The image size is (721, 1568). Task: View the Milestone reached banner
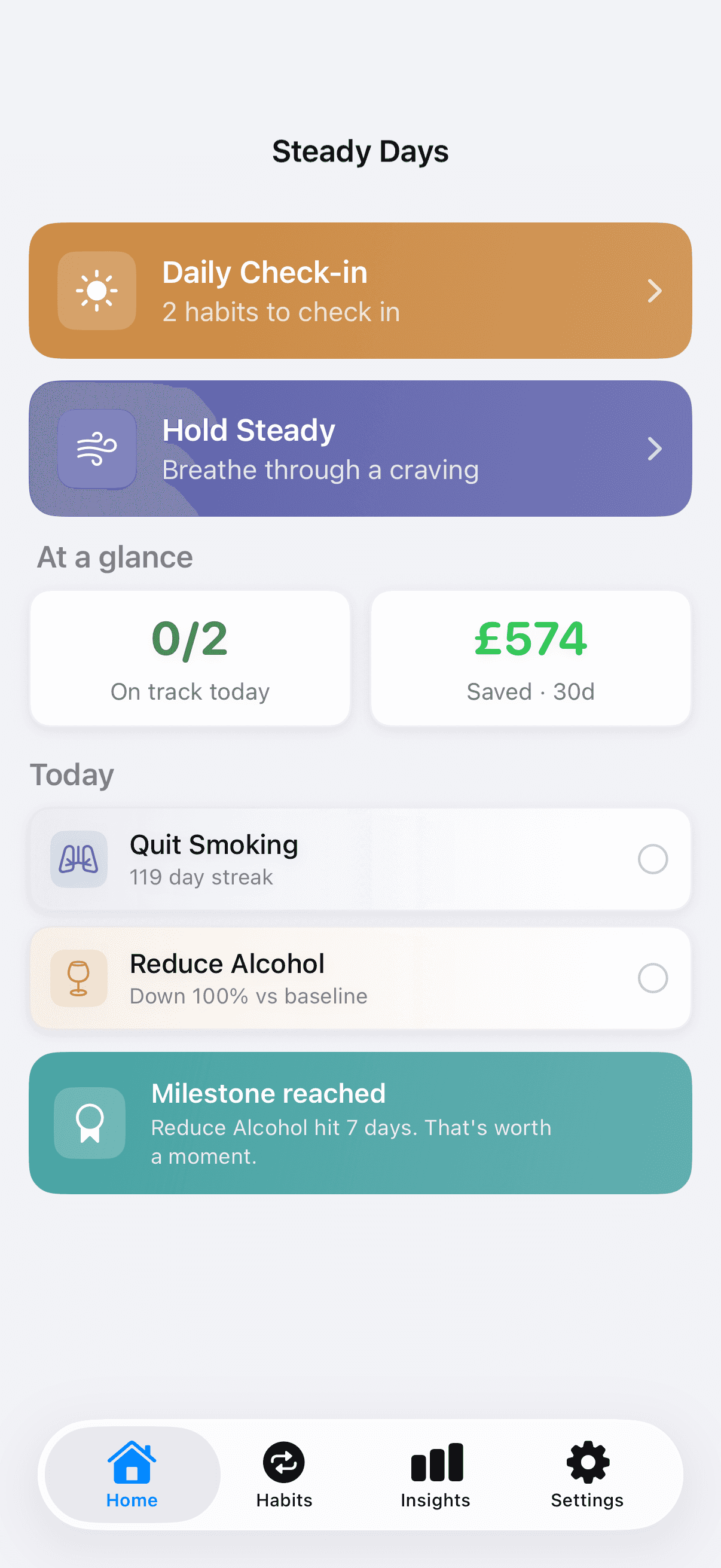pos(360,1122)
